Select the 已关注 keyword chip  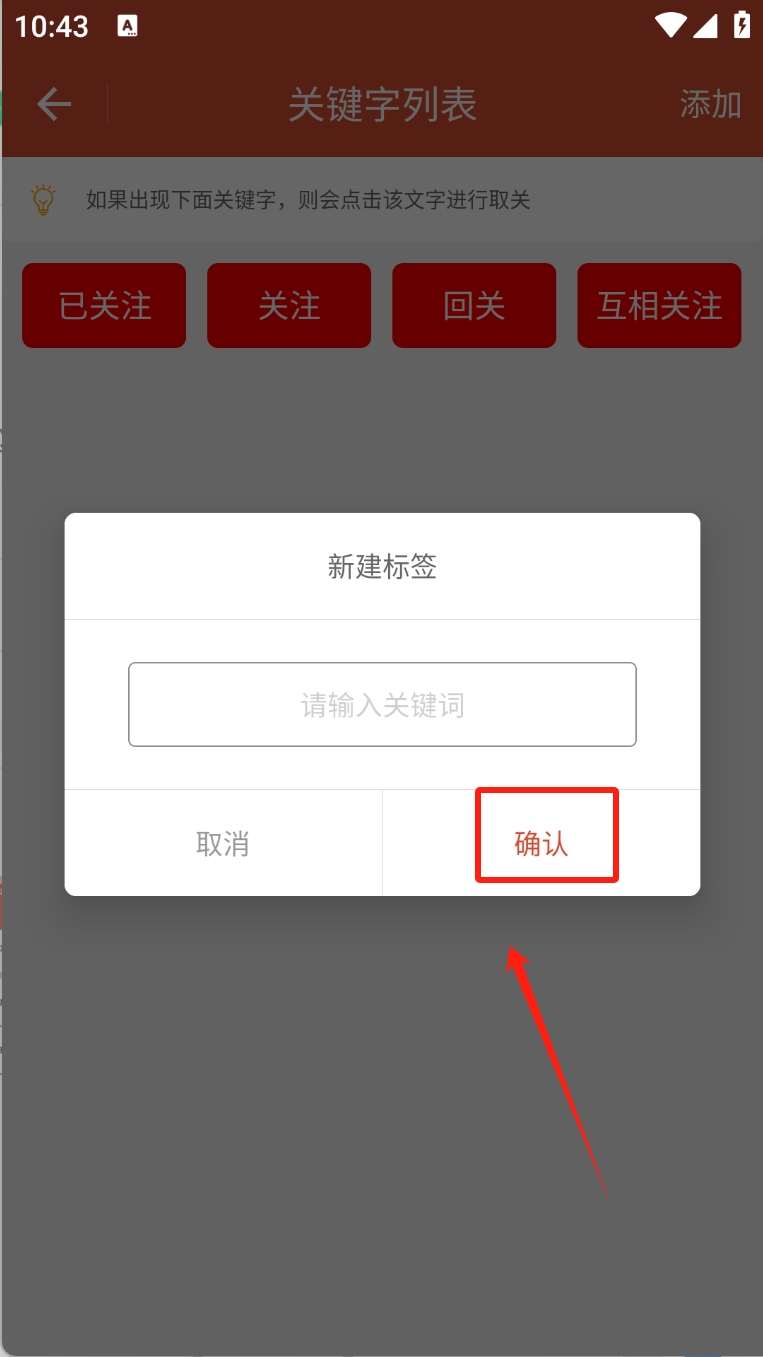pyautogui.click(x=104, y=306)
